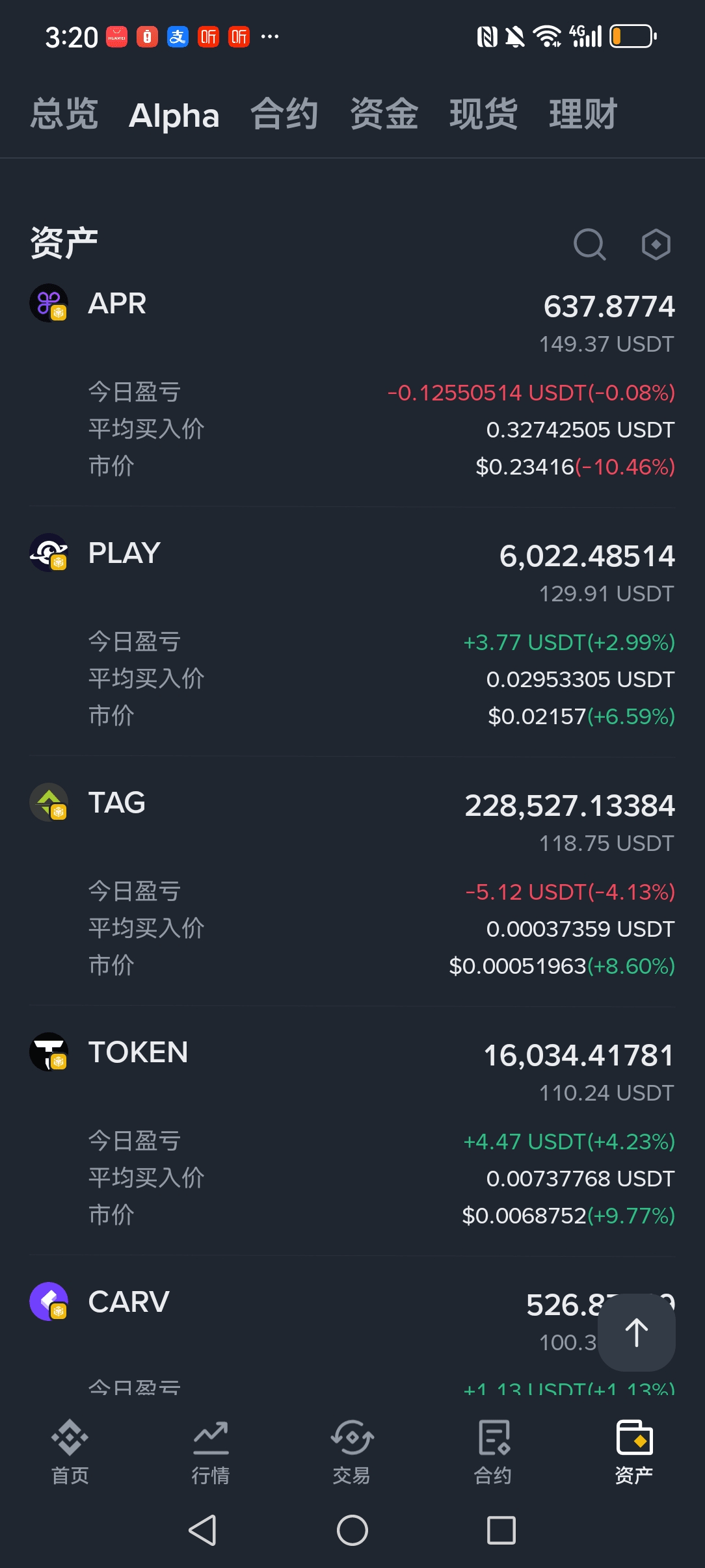Image resolution: width=705 pixels, height=1568 pixels.
Task: Jump back to top with arrow button
Action: point(636,1332)
